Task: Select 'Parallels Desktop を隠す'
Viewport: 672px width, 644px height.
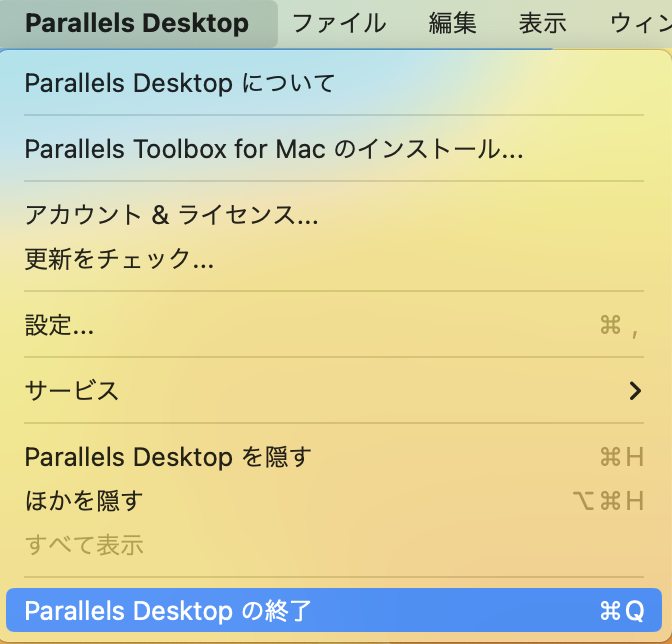Action: coord(168,457)
